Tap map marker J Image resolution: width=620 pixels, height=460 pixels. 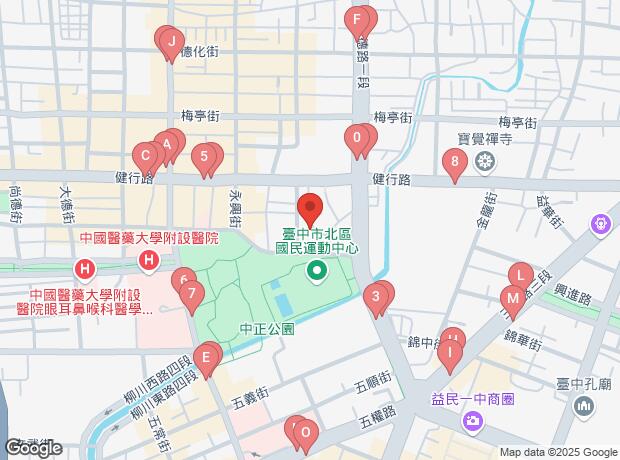(172, 42)
